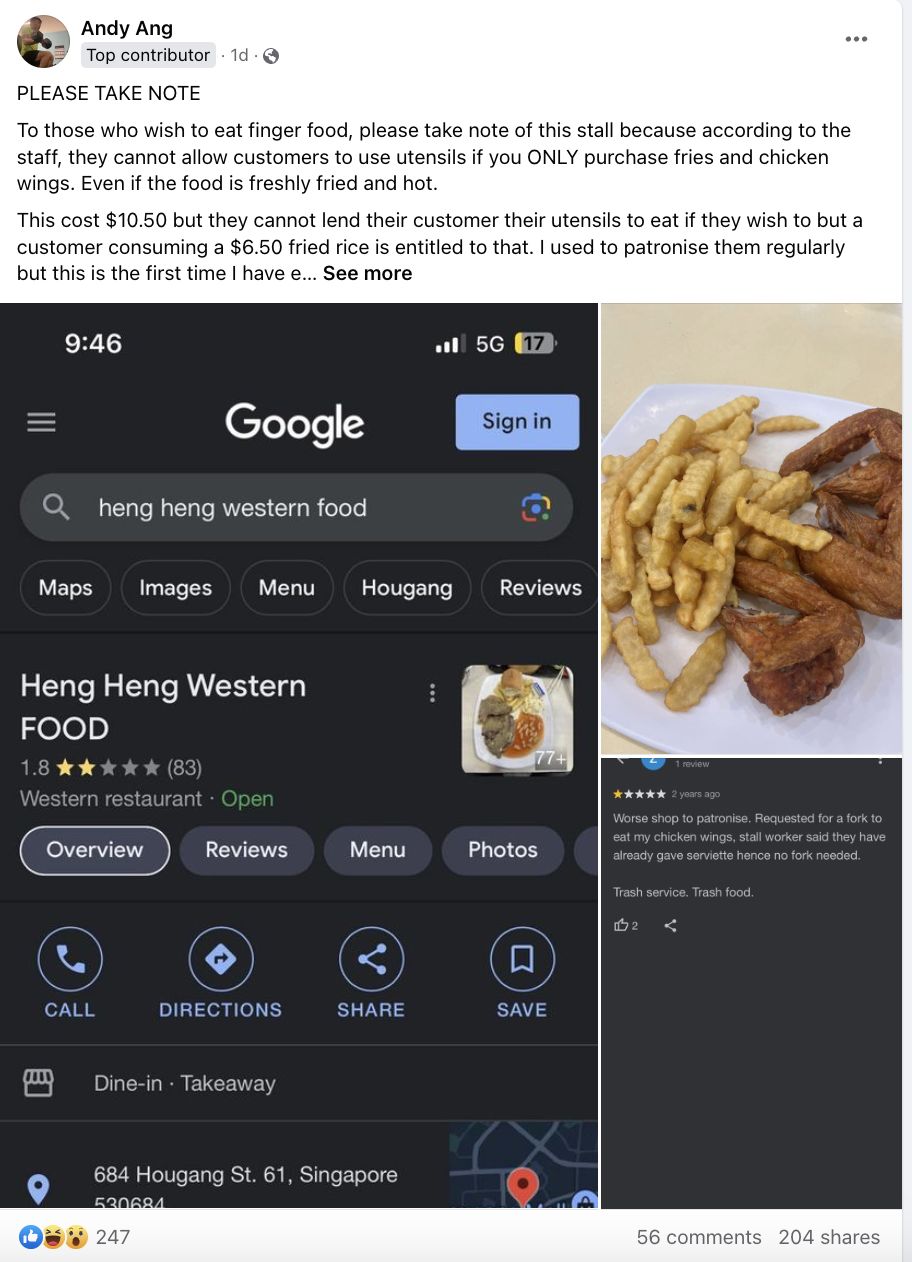This screenshot has width=912, height=1262.
Task: View the 204 shares
Action: click(829, 1237)
